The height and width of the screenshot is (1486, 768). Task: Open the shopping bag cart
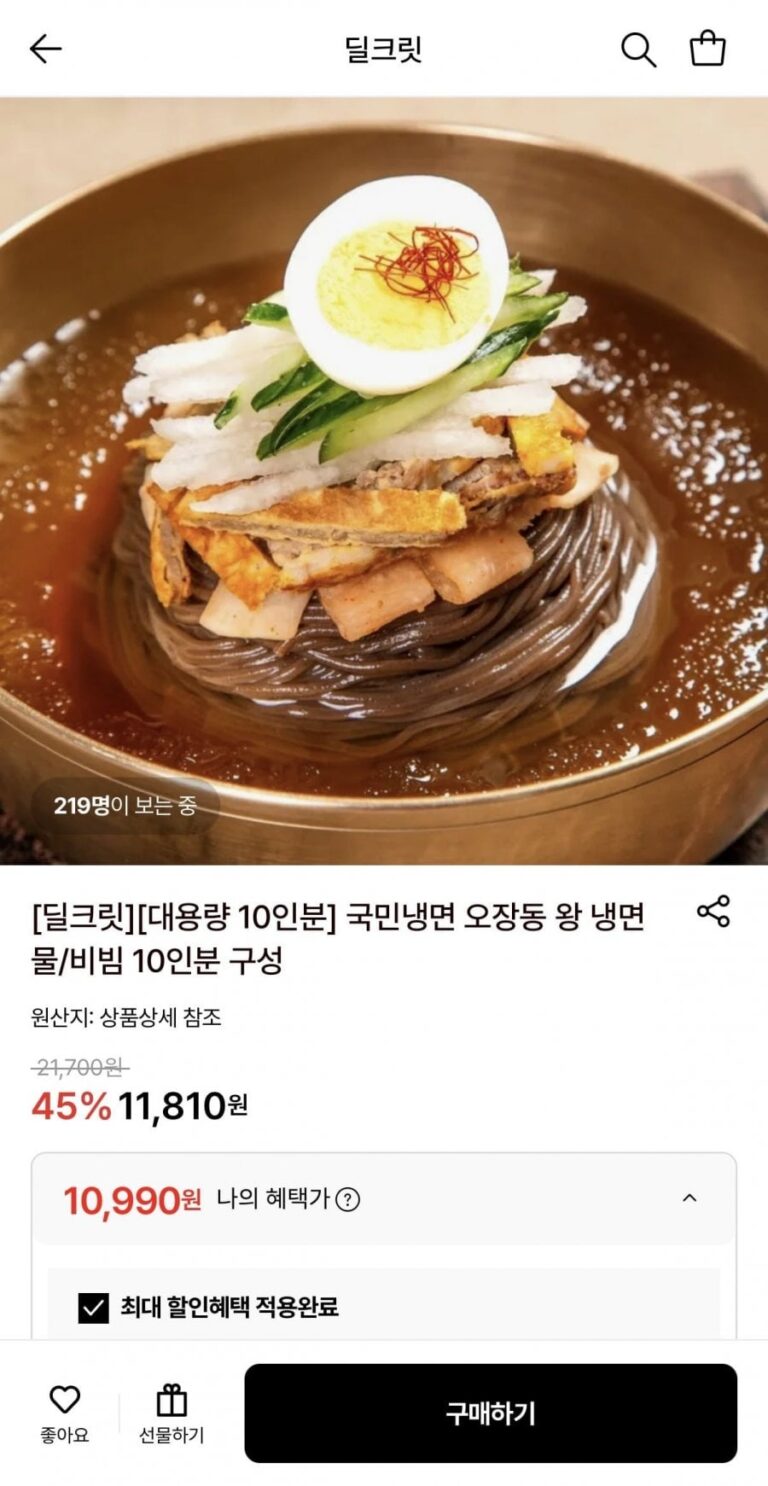click(x=708, y=49)
